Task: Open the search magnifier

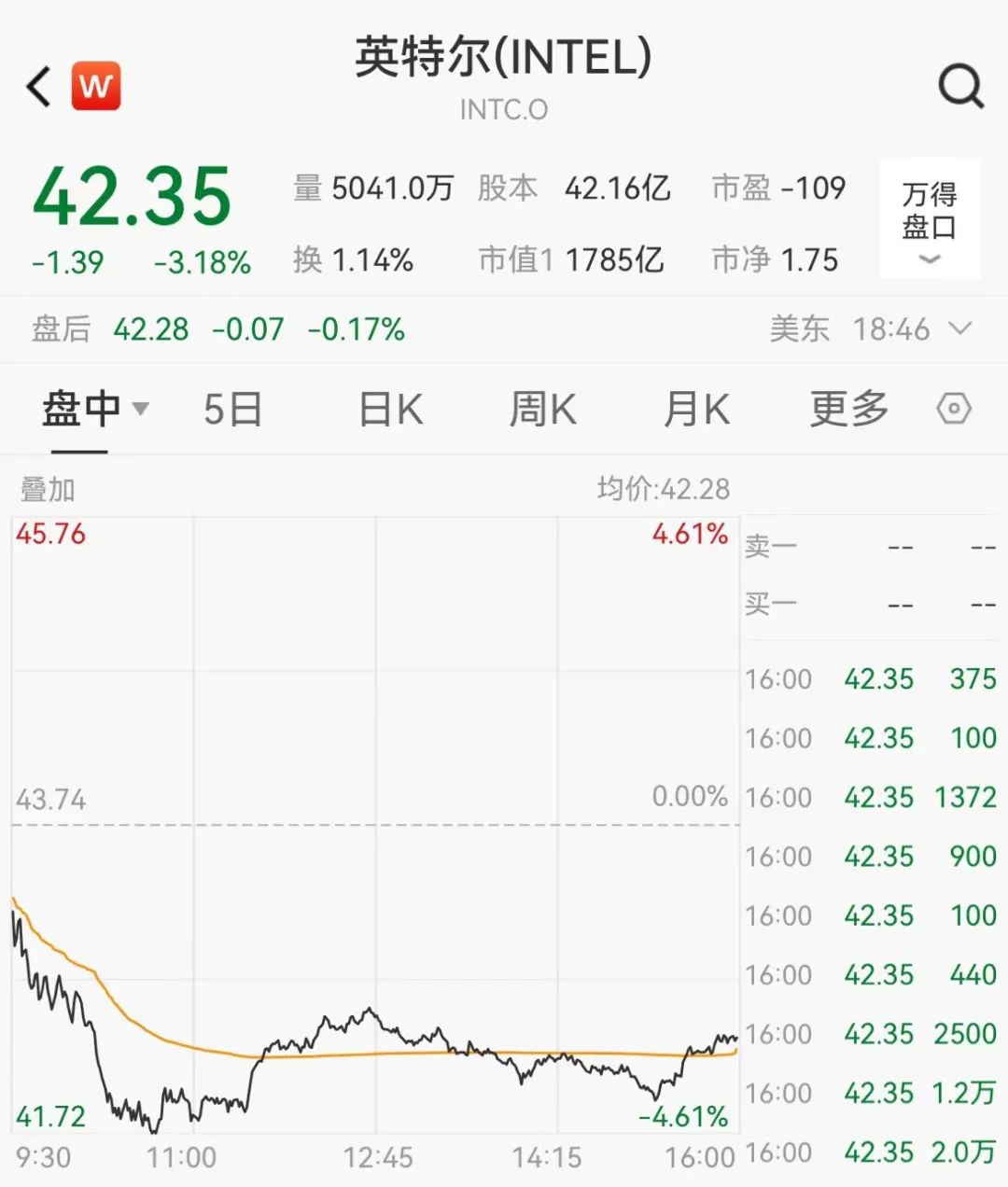Action: (x=960, y=88)
